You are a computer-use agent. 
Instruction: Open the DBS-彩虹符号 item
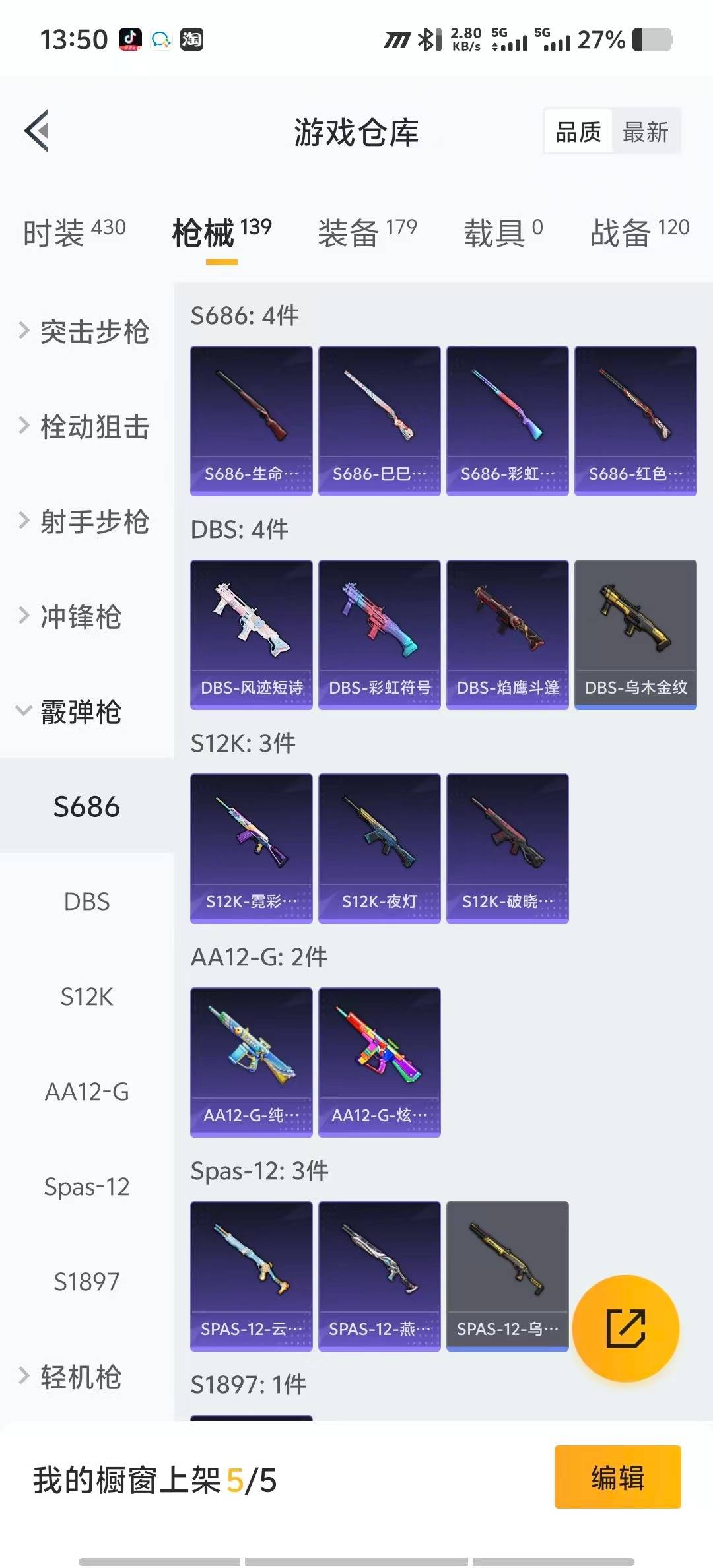[x=379, y=634]
